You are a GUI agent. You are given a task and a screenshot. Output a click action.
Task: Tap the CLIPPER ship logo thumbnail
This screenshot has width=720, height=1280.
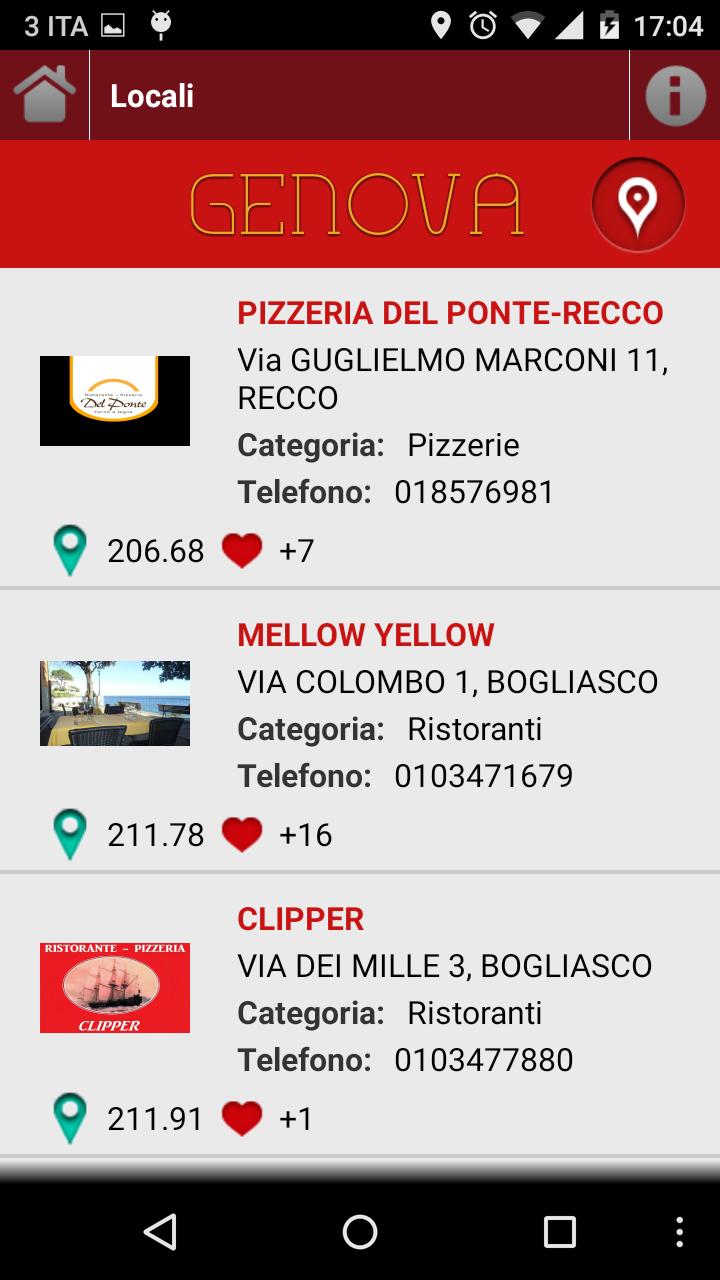click(114, 987)
